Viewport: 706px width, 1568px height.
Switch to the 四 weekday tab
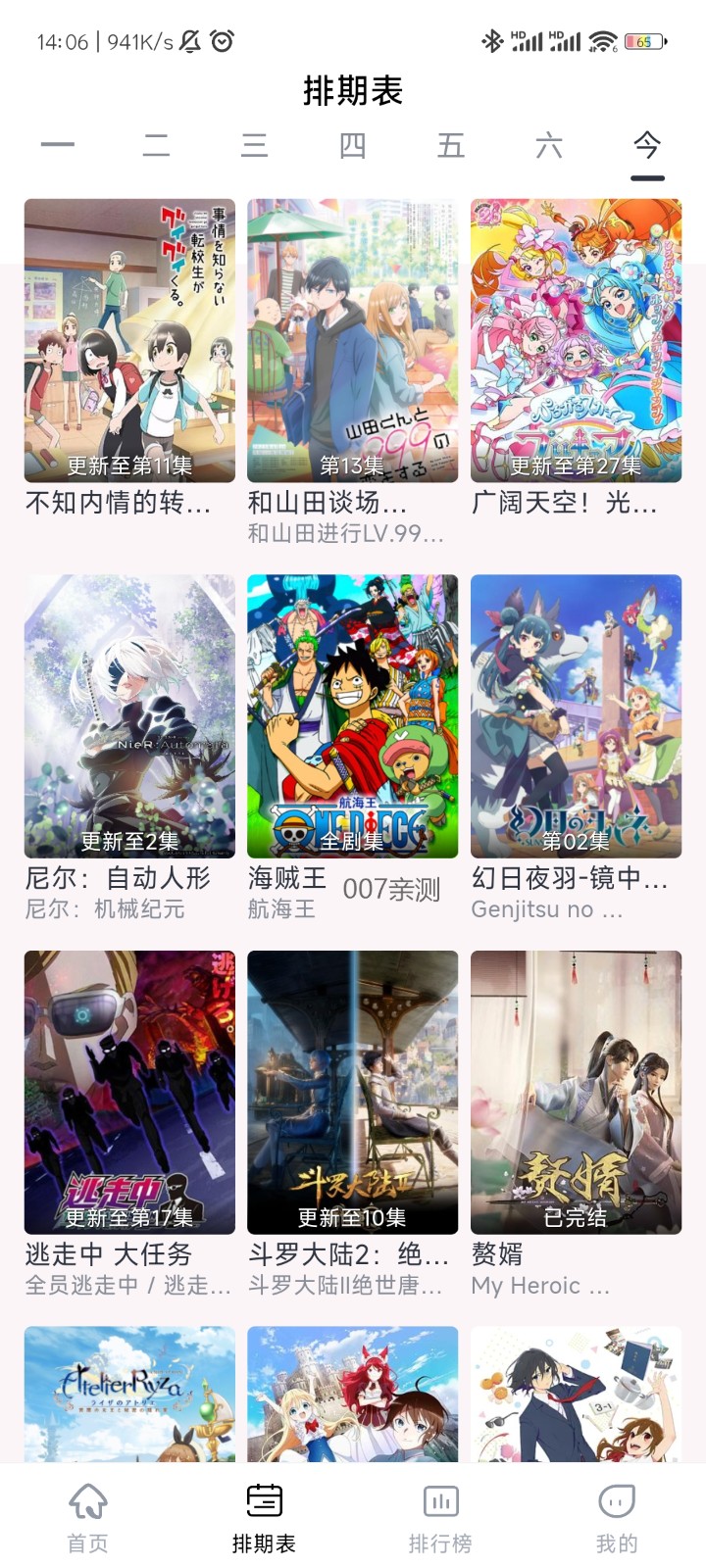coord(352,146)
